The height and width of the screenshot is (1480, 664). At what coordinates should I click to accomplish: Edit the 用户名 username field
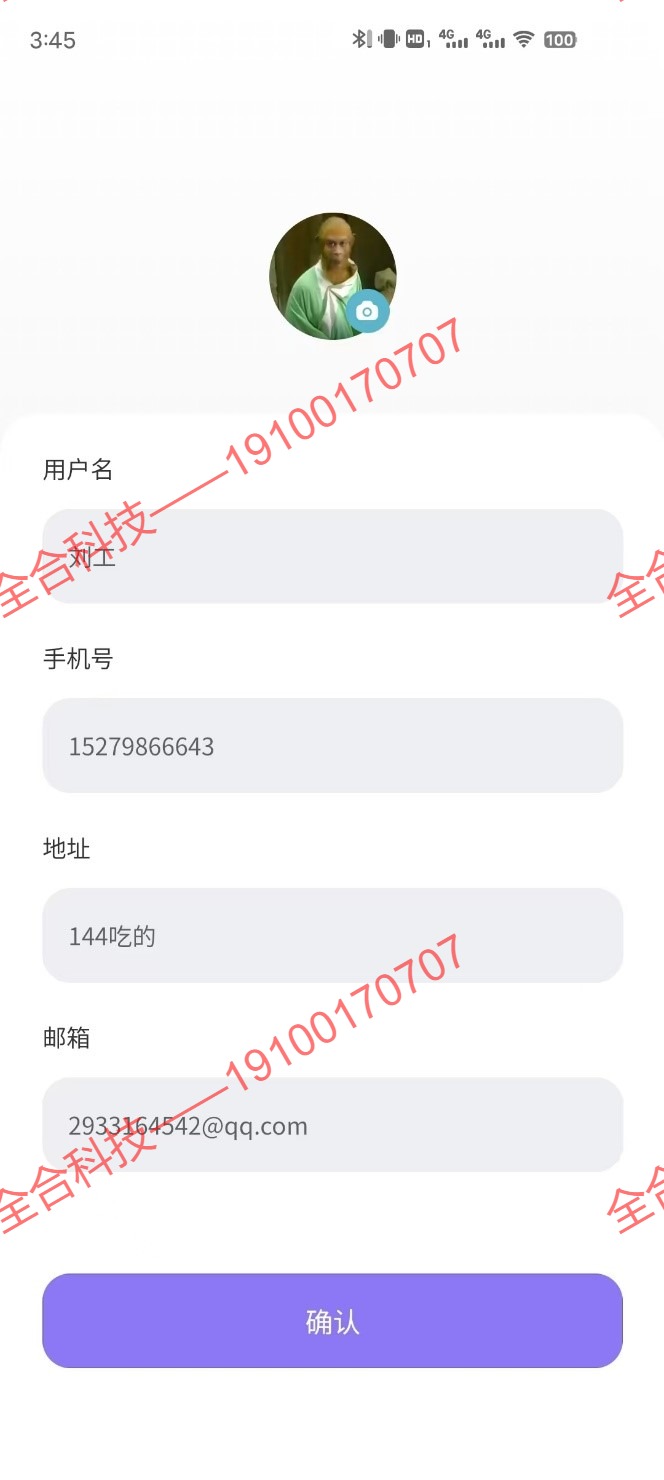(332, 556)
